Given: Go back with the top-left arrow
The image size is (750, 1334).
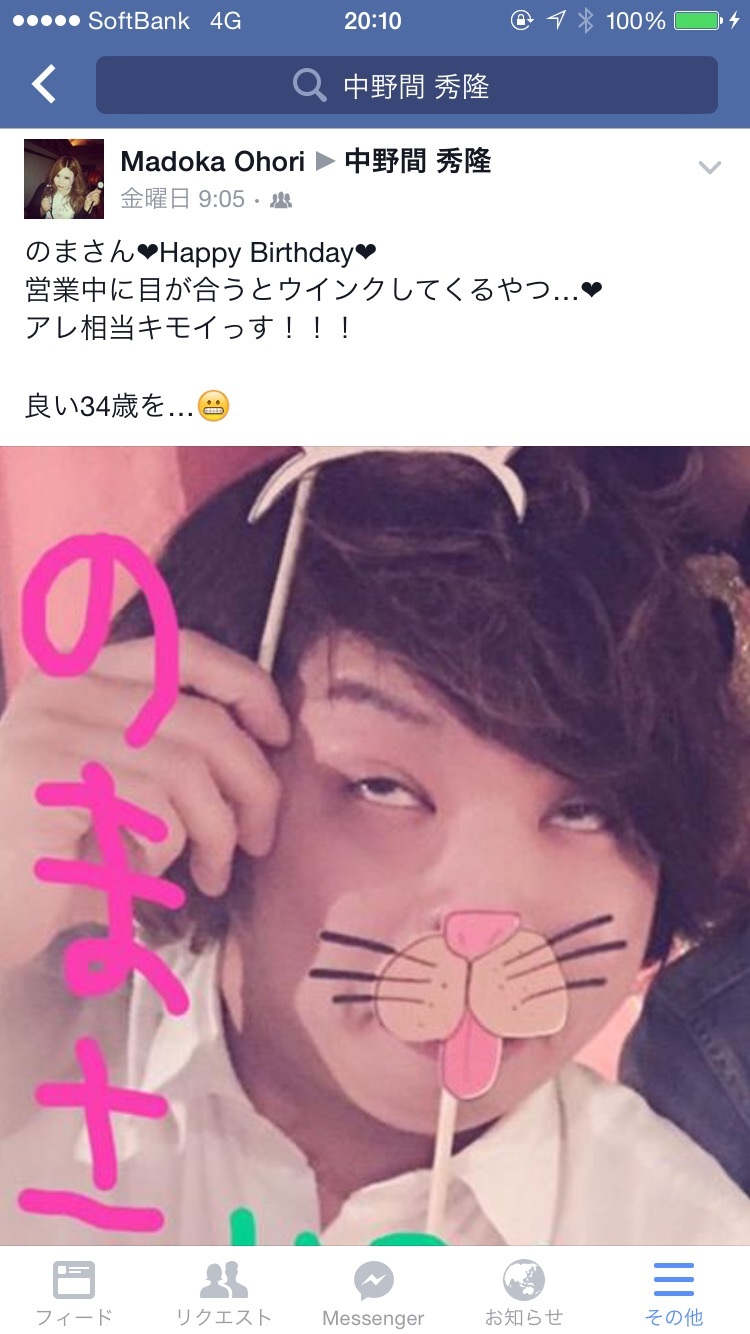Looking at the screenshot, I should [x=44, y=85].
